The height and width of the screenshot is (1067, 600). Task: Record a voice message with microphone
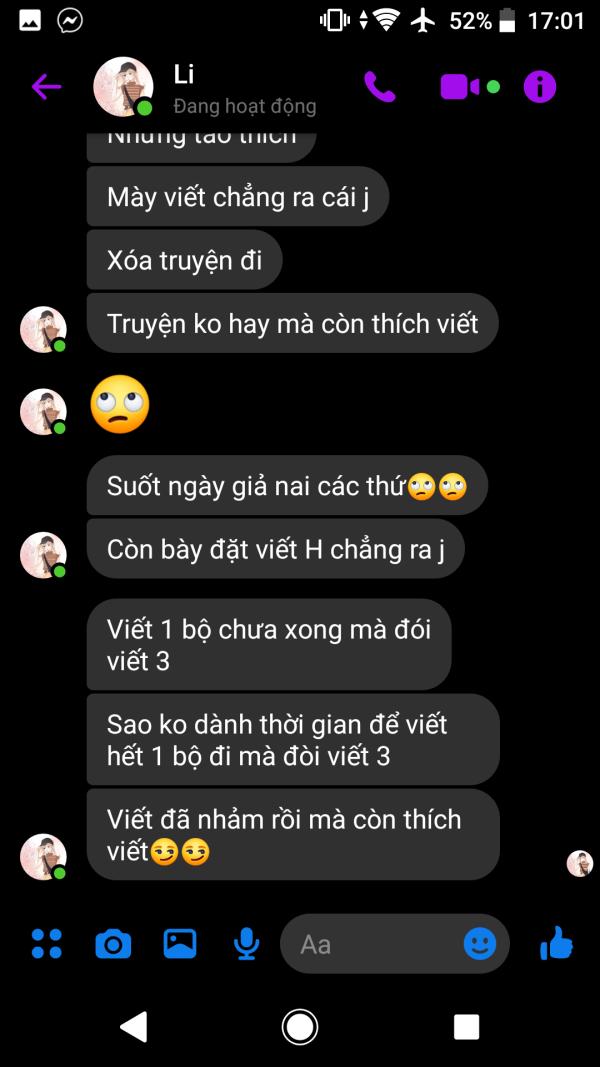(246, 944)
